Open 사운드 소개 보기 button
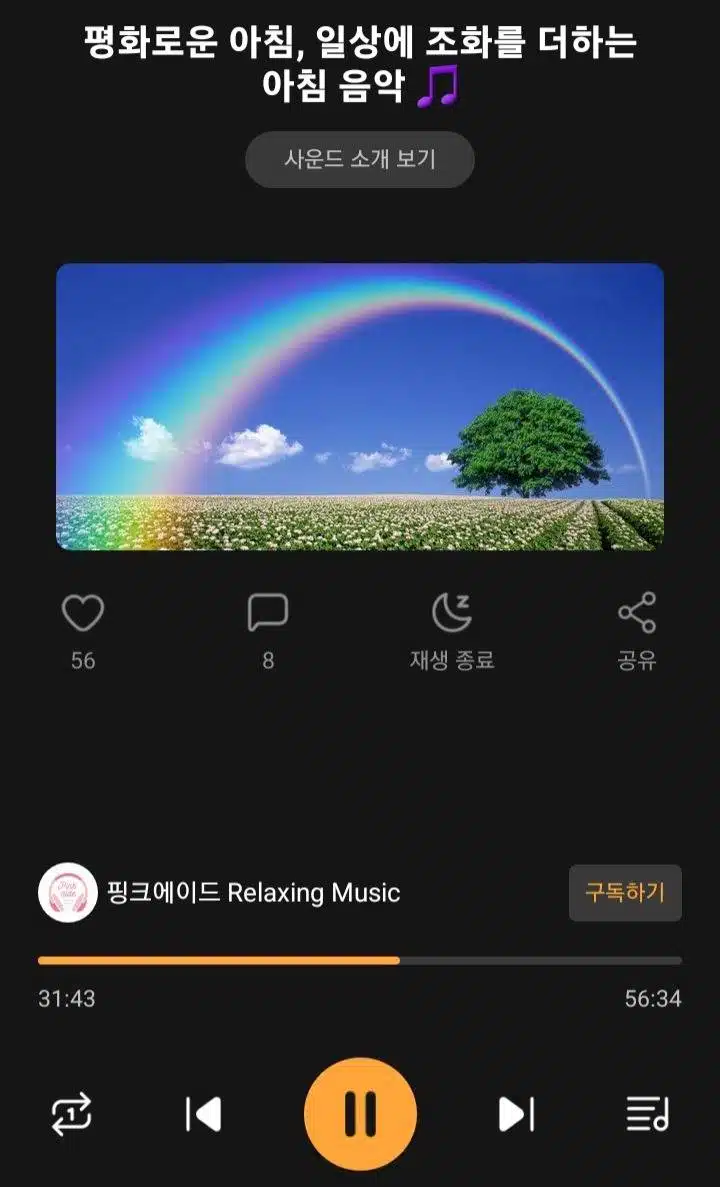 (x=360, y=160)
